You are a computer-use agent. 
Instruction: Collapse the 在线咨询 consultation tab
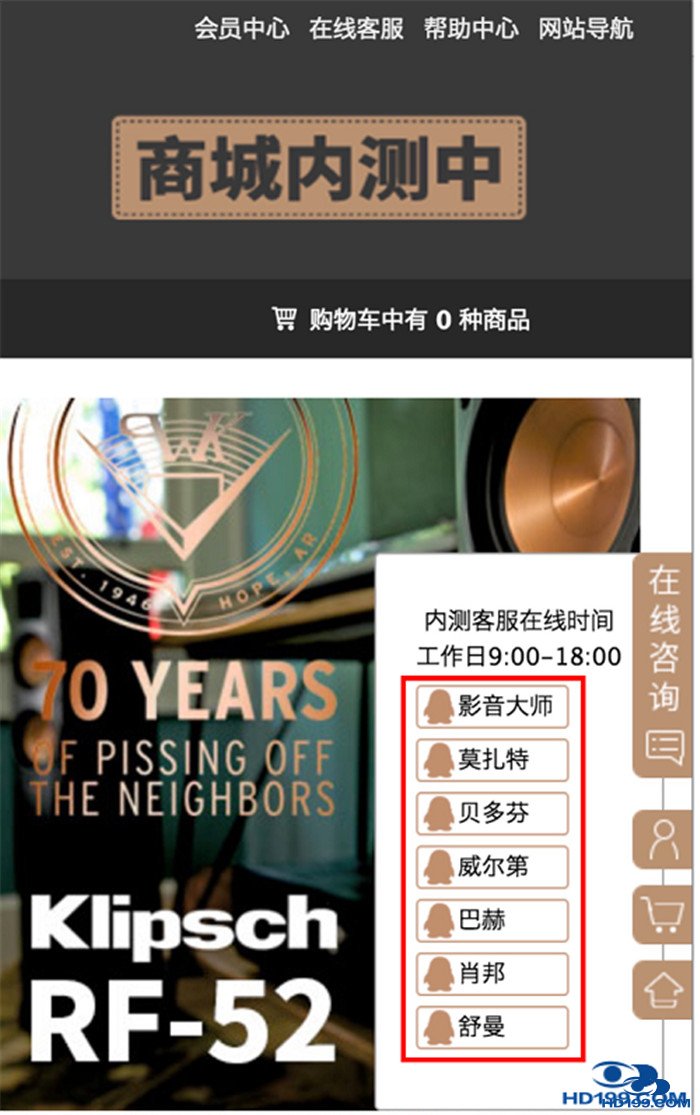click(x=664, y=665)
